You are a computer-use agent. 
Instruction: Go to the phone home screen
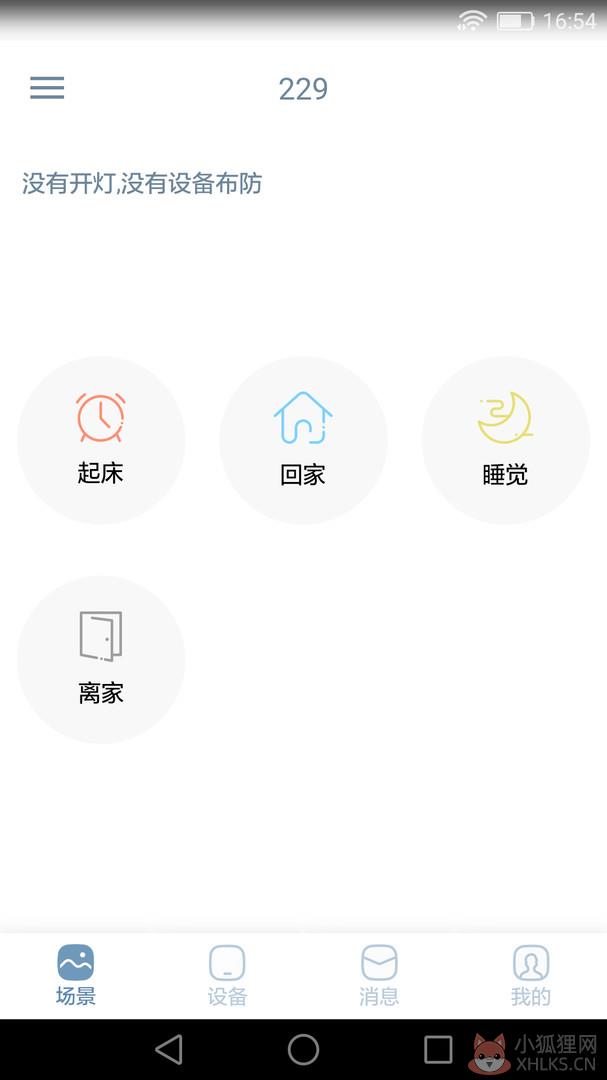click(303, 1050)
